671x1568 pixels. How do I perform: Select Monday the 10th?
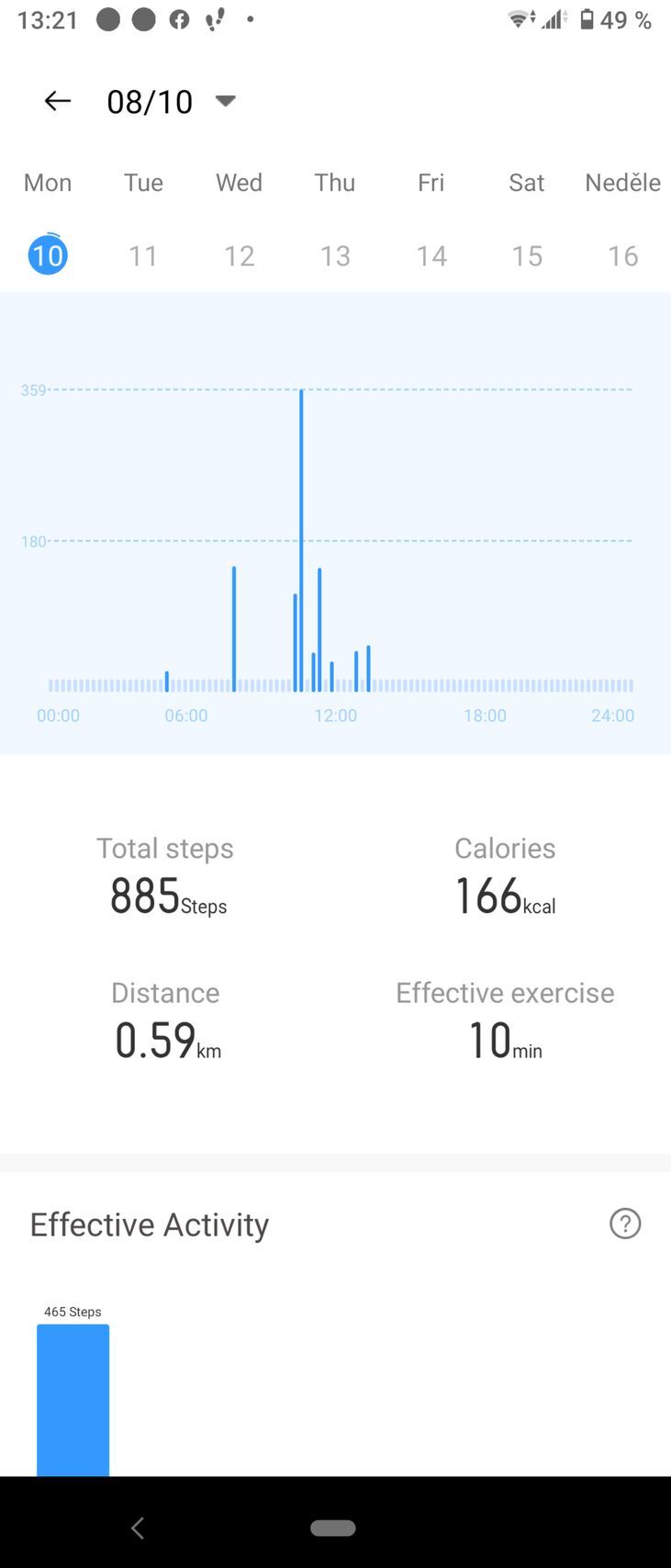48,255
